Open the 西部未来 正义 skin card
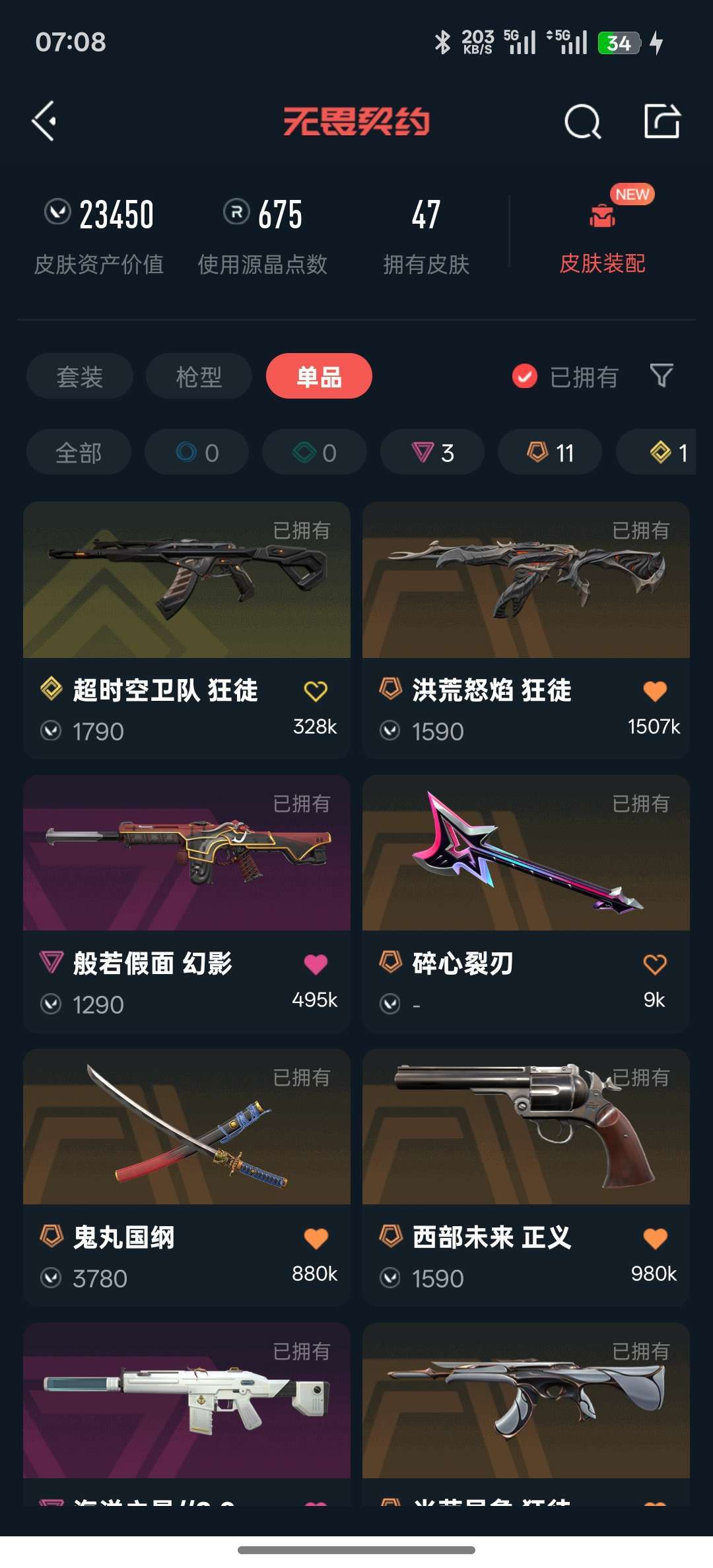The image size is (713, 1568). [526, 1177]
